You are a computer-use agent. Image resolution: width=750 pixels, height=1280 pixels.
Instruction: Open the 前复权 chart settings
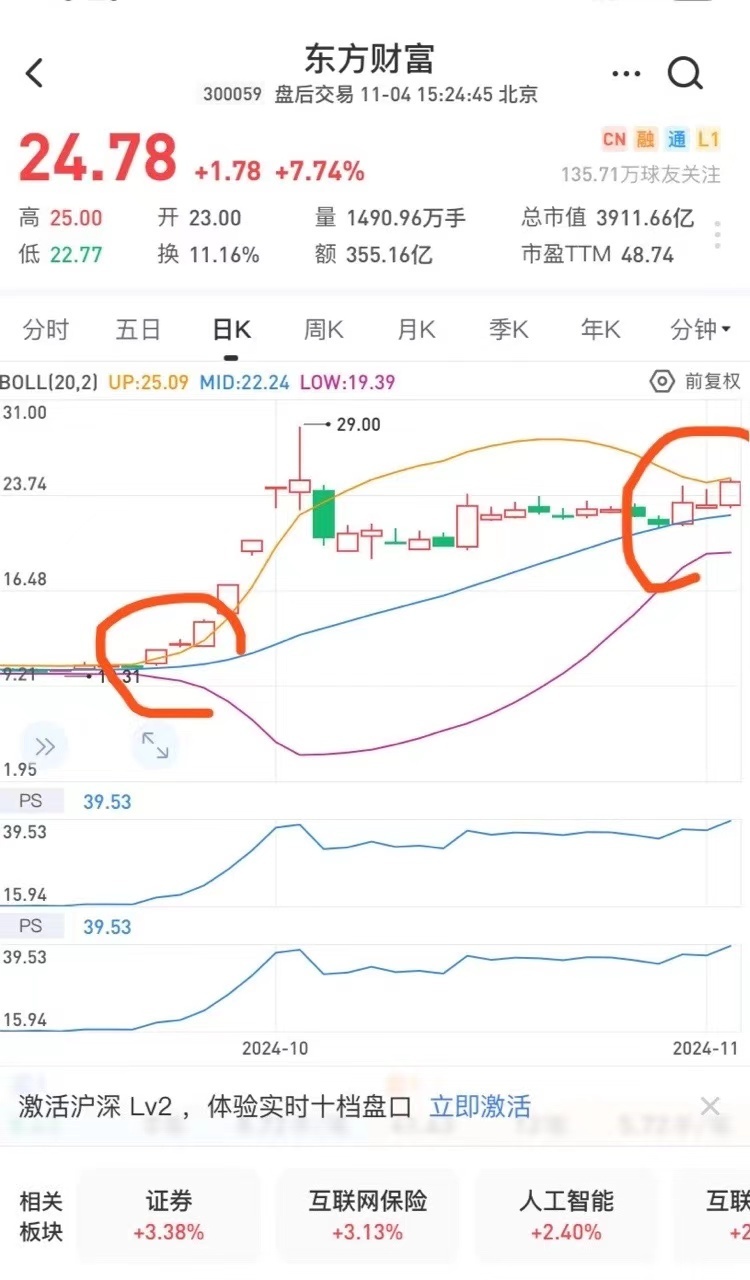(696, 381)
